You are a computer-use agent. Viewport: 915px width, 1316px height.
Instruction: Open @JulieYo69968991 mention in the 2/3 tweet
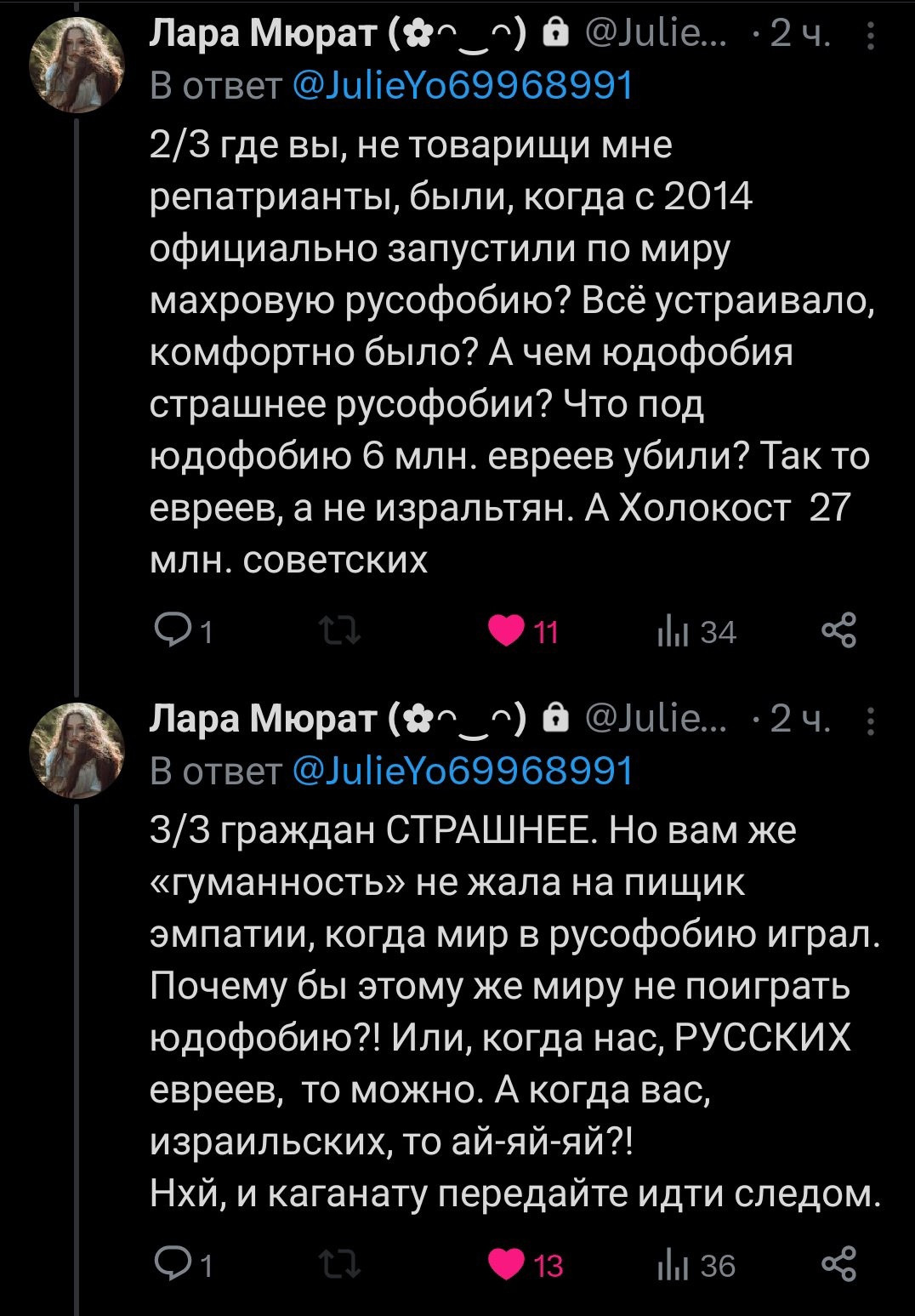click(x=463, y=86)
